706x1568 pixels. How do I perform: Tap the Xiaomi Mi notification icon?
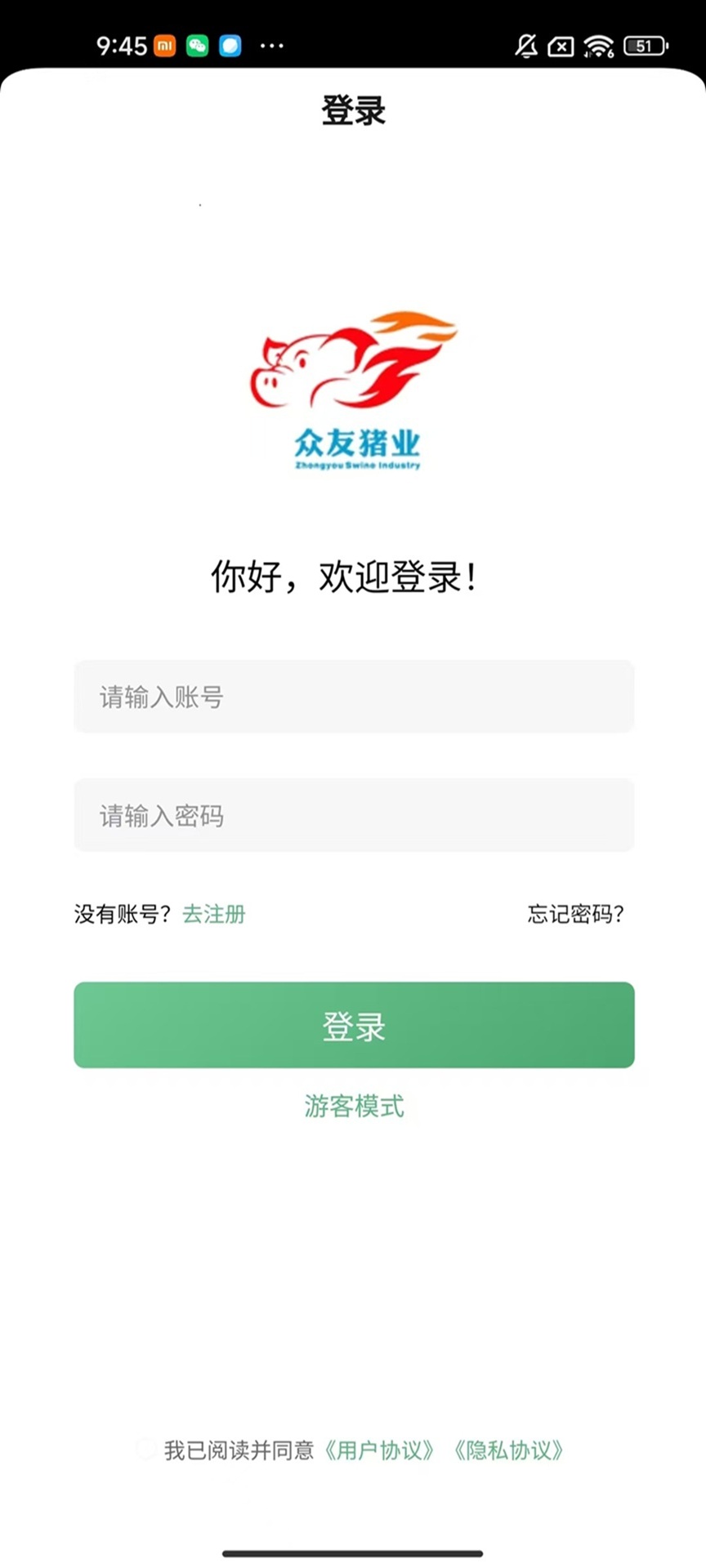pos(162,47)
